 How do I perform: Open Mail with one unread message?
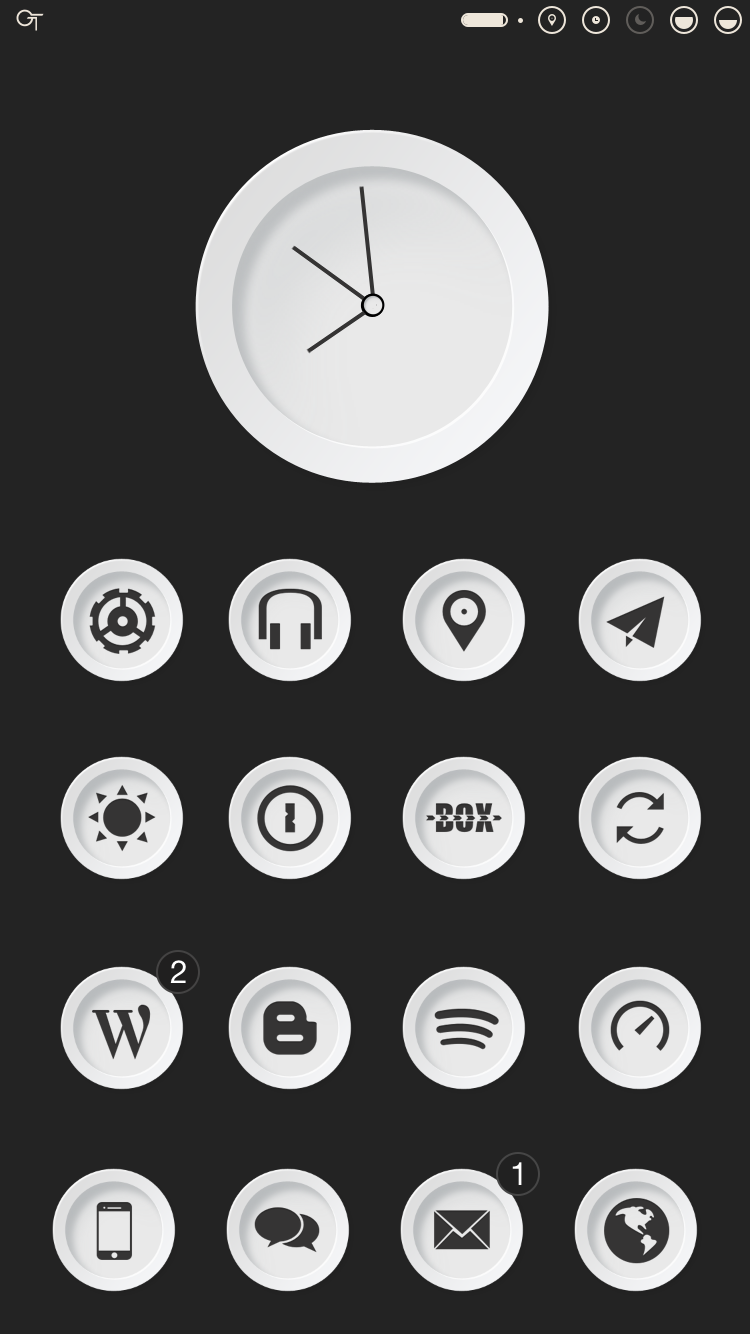click(x=462, y=1230)
